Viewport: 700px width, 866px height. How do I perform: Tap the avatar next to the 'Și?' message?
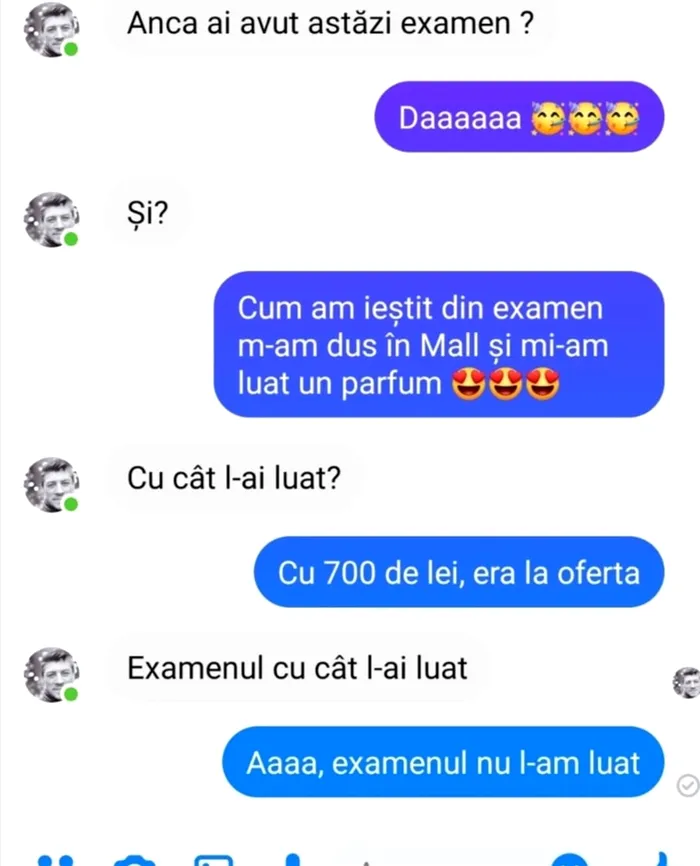click(50, 219)
